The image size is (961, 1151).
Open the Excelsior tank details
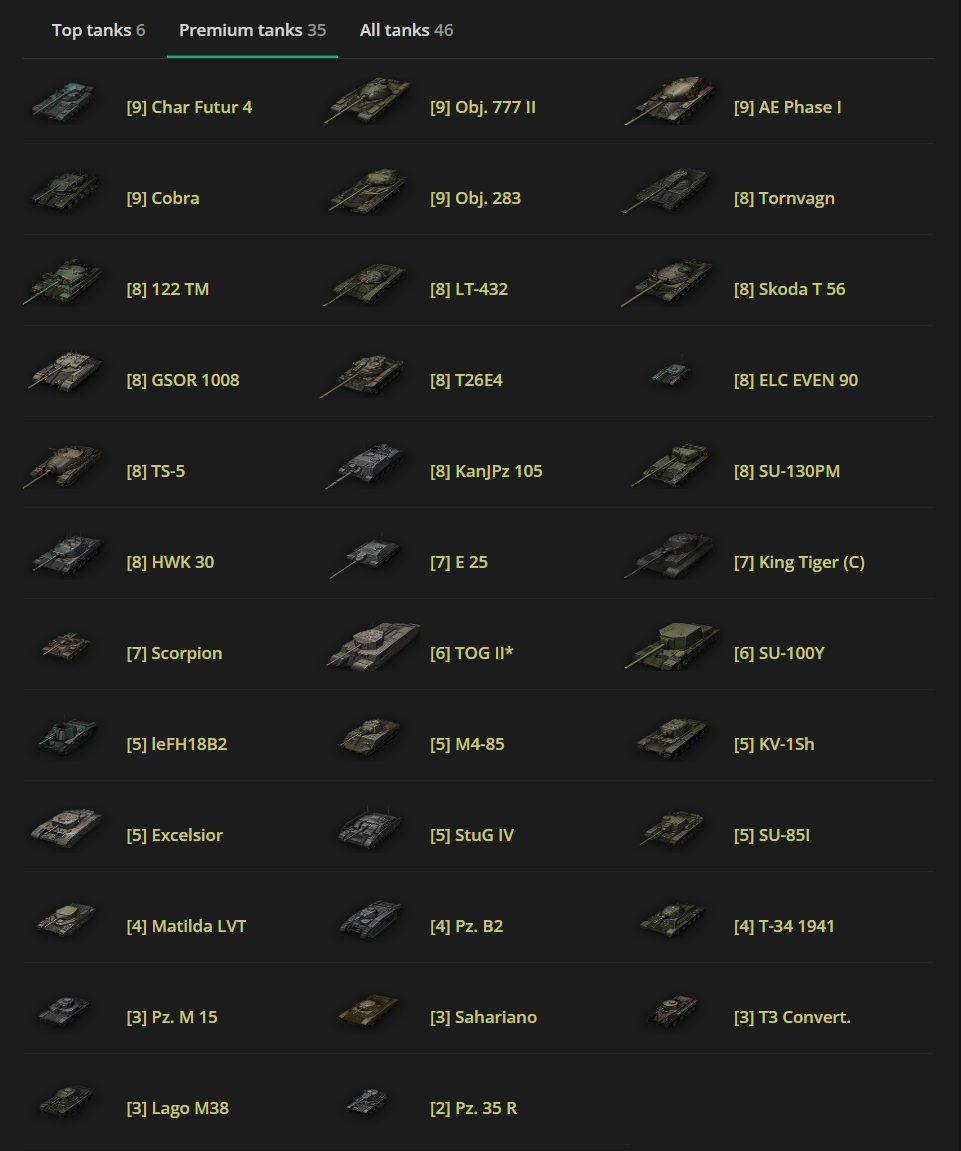coord(174,835)
